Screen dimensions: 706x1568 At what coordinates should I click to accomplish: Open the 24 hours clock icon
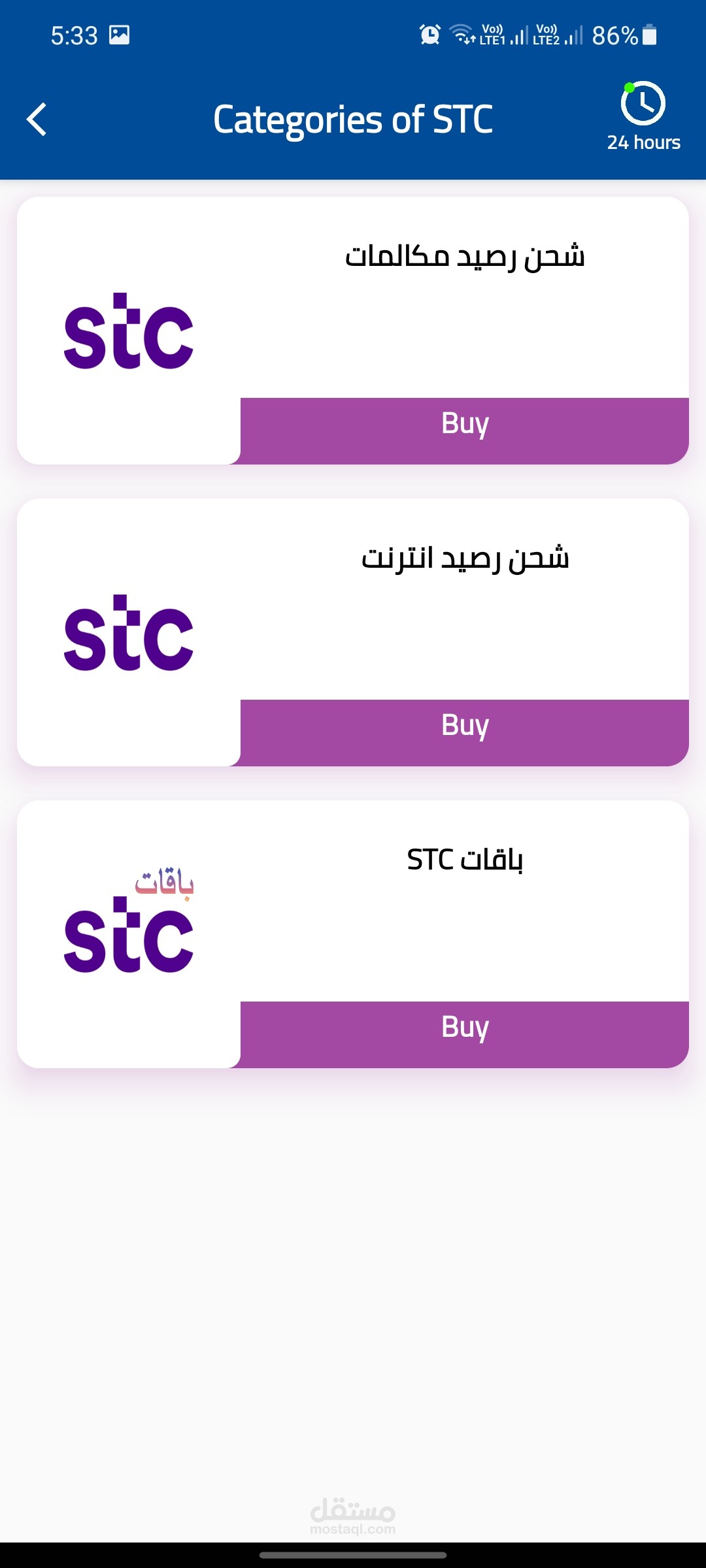(643, 105)
